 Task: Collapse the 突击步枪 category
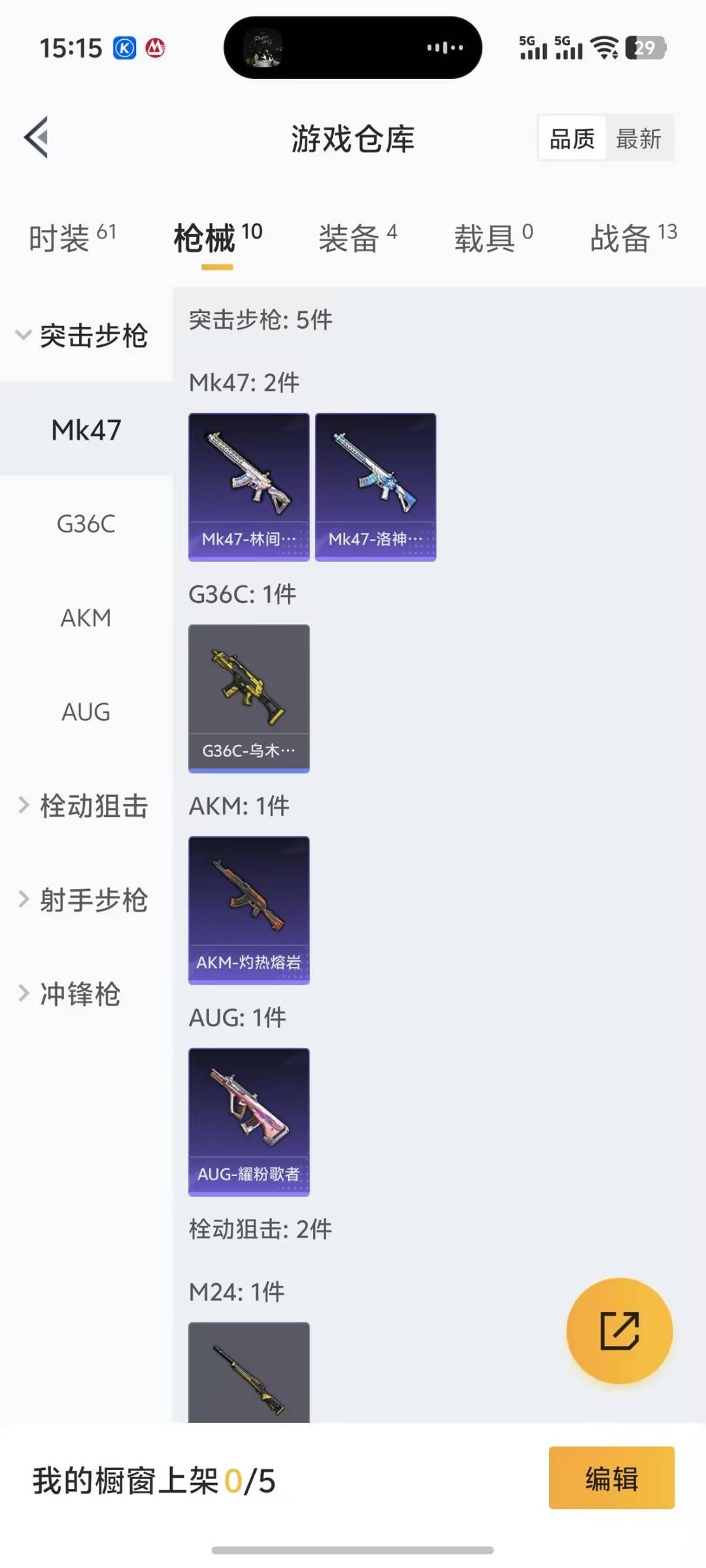click(x=95, y=336)
